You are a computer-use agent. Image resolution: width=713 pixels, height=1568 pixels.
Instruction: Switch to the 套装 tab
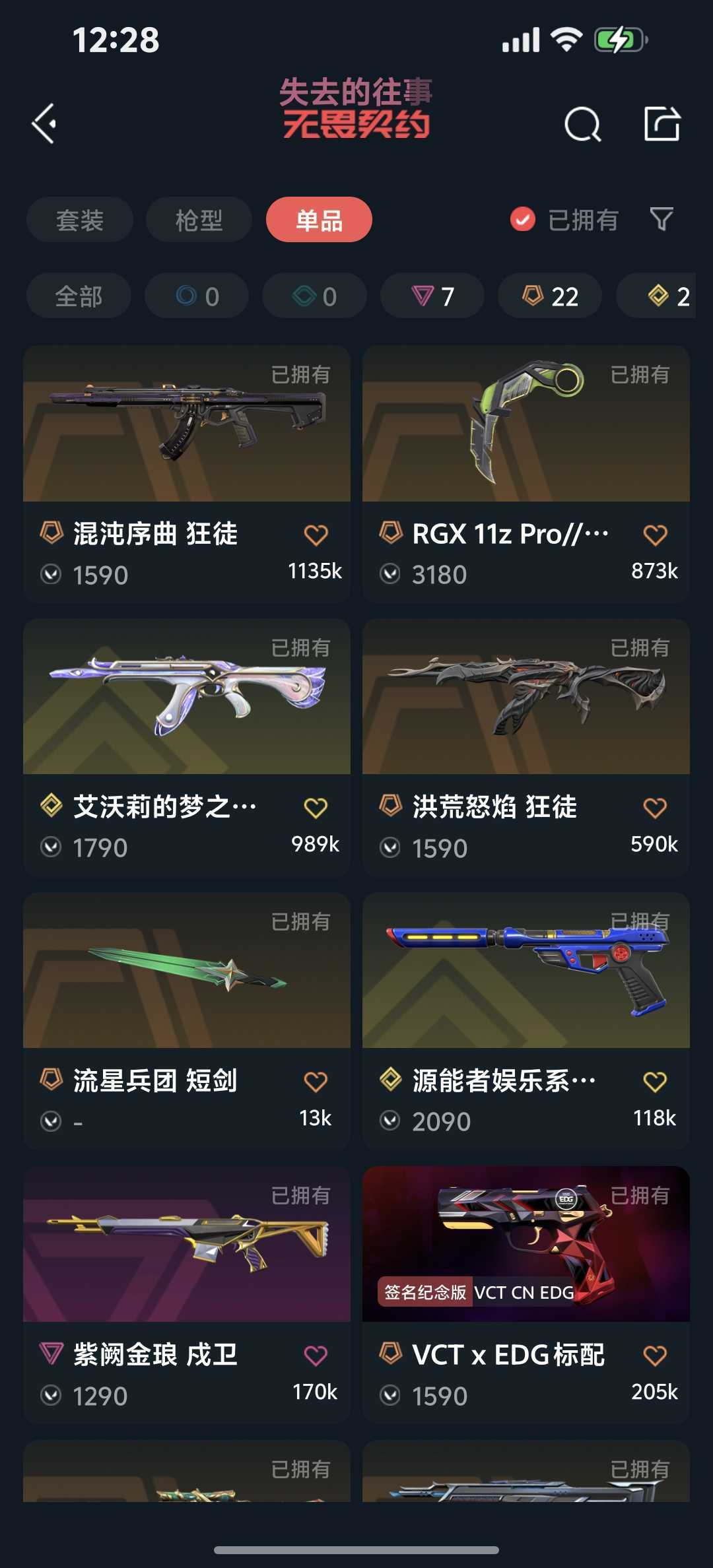pos(79,220)
